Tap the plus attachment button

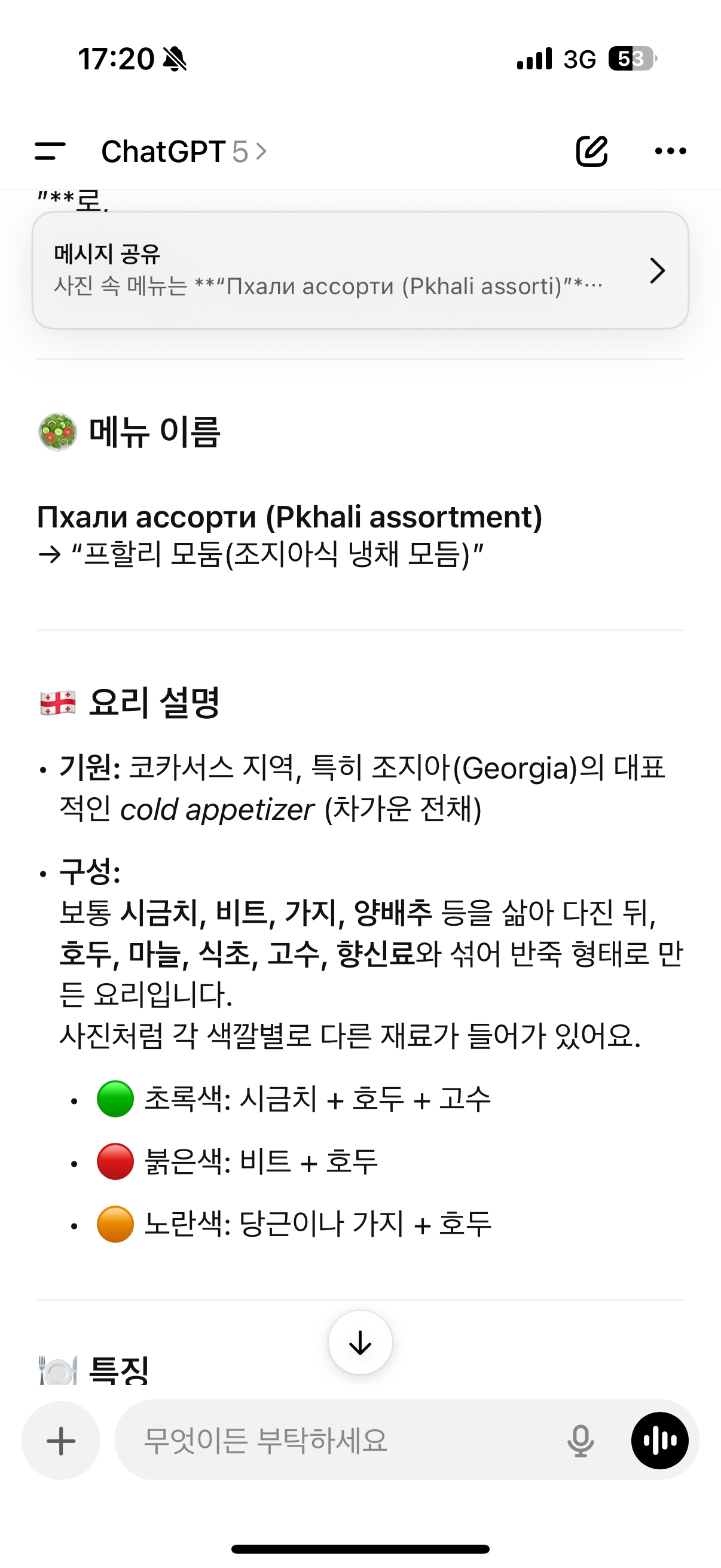pos(61,1441)
